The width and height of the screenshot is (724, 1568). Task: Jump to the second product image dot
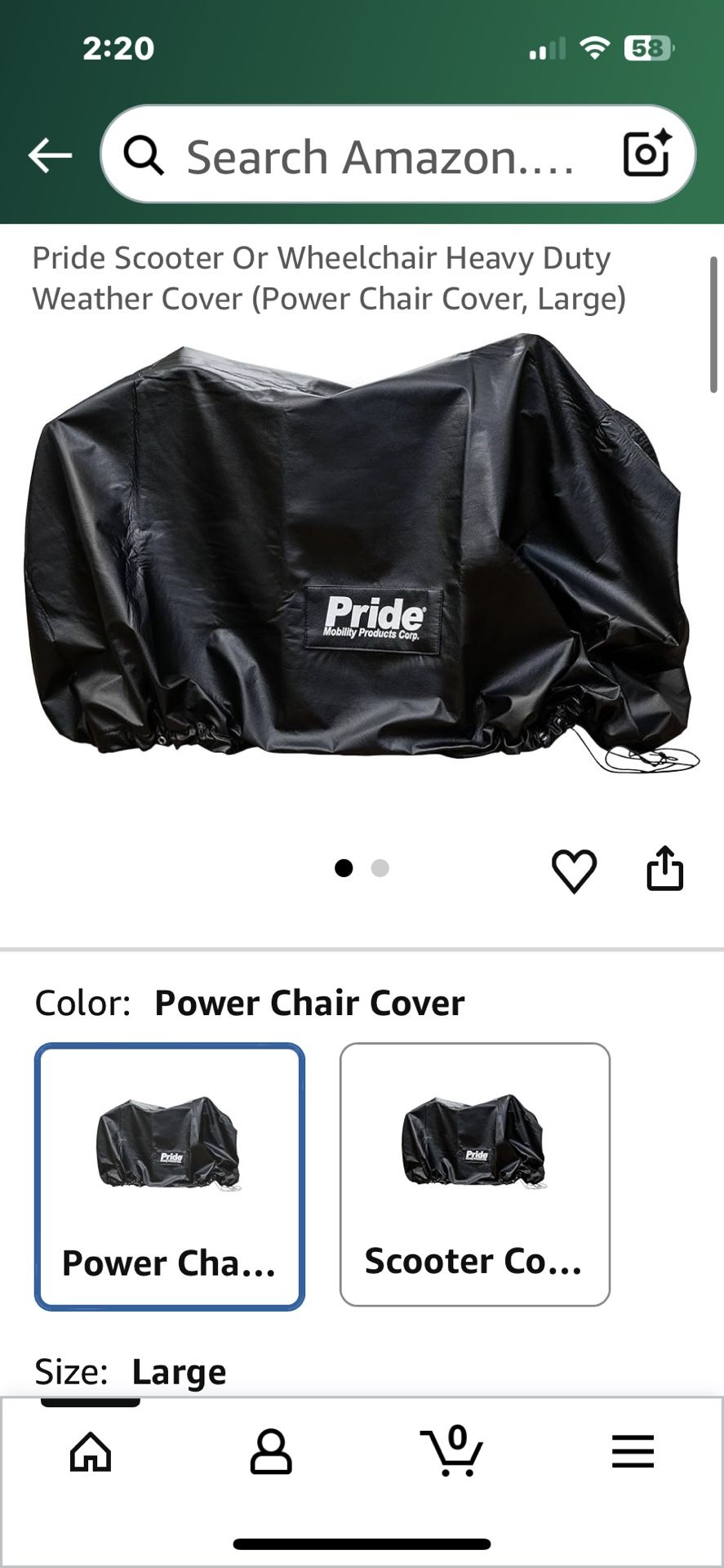(380, 868)
